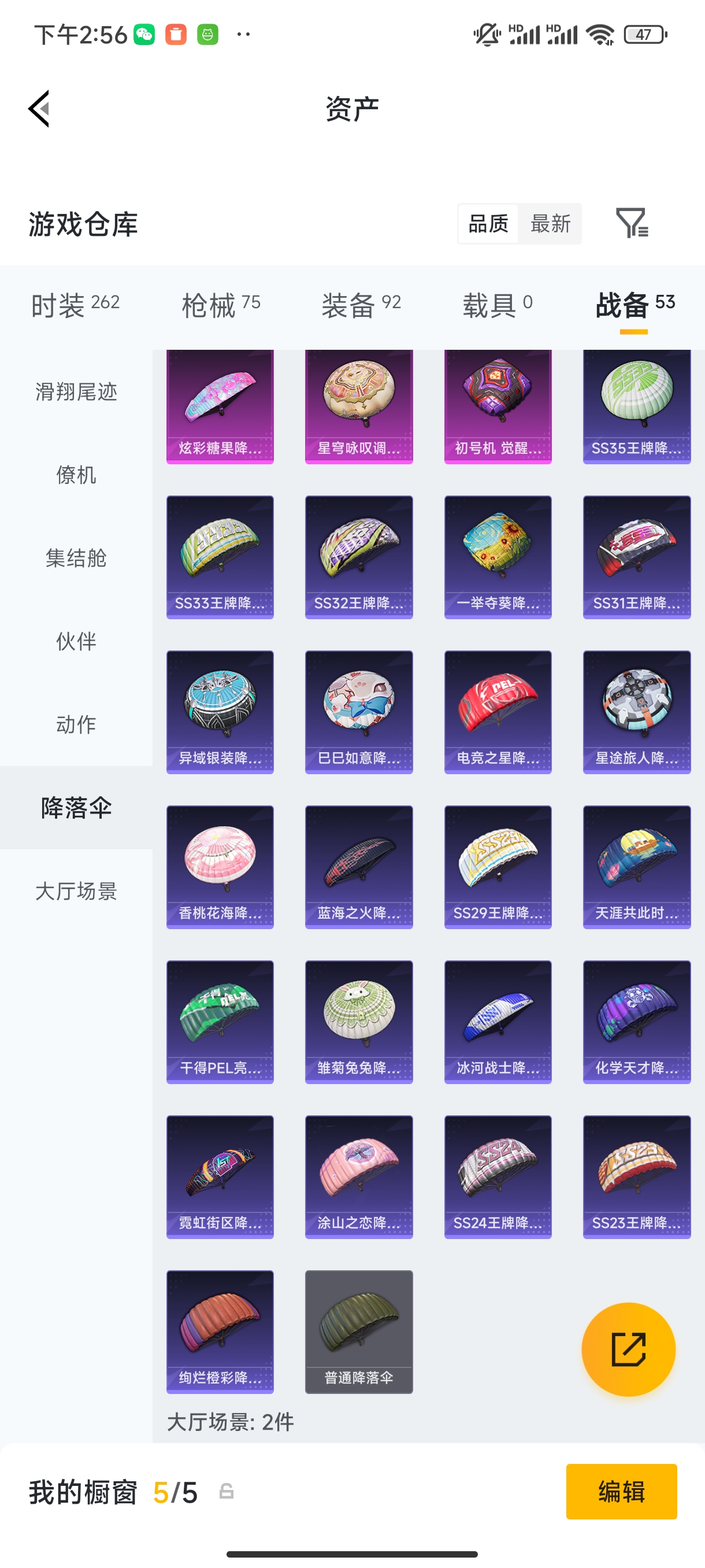The image size is (705, 1568).
Task: Open the WeChat icon in status bar
Action: click(143, 35)
